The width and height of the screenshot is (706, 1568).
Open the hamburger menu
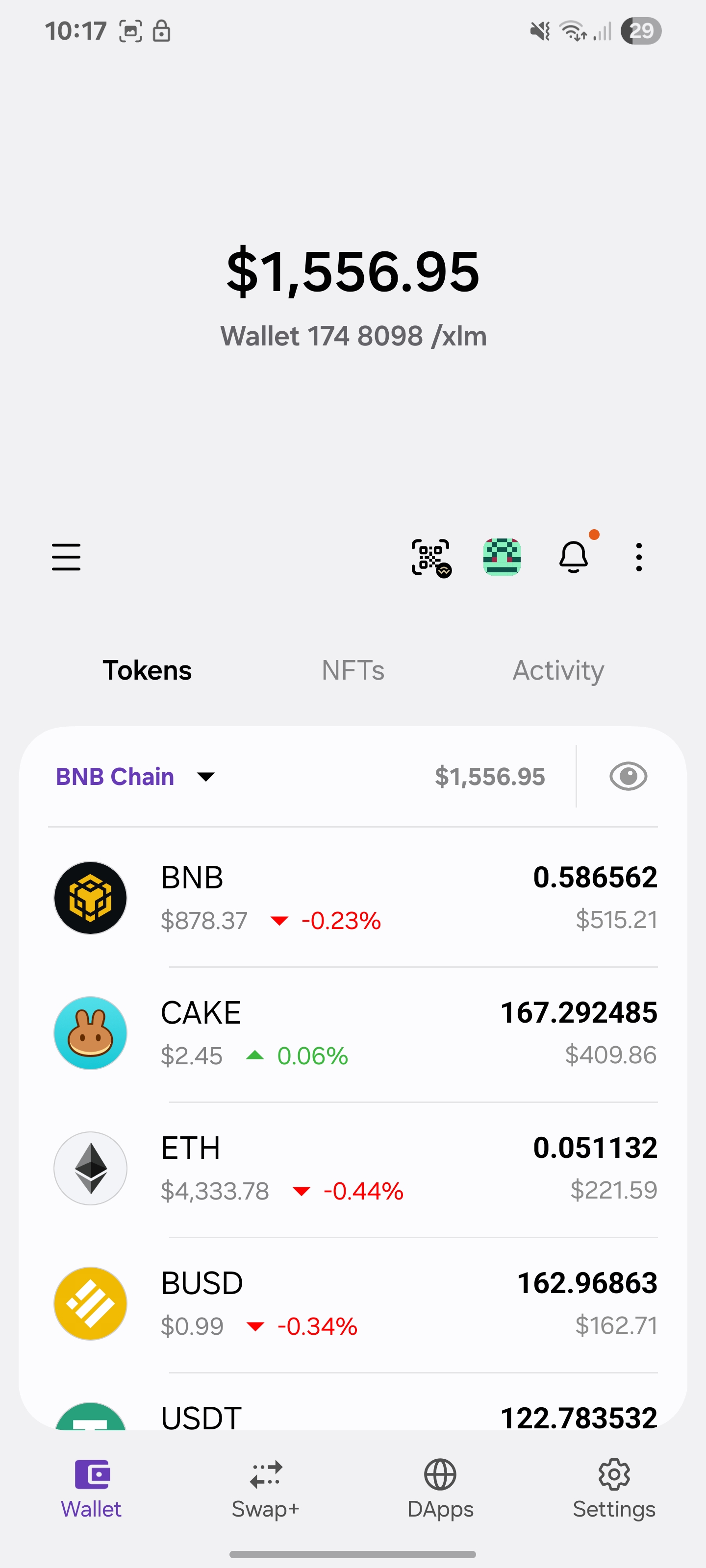pyautogui.click(x=66, y=557)
